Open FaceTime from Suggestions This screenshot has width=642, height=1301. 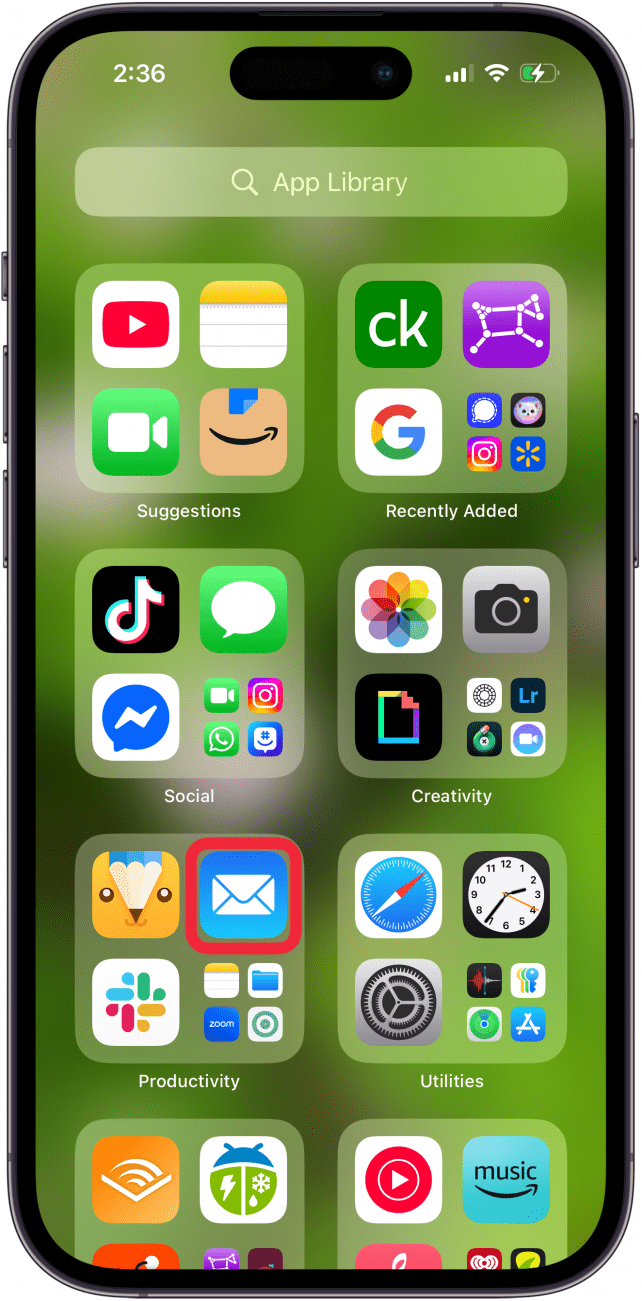click(136, 432)
